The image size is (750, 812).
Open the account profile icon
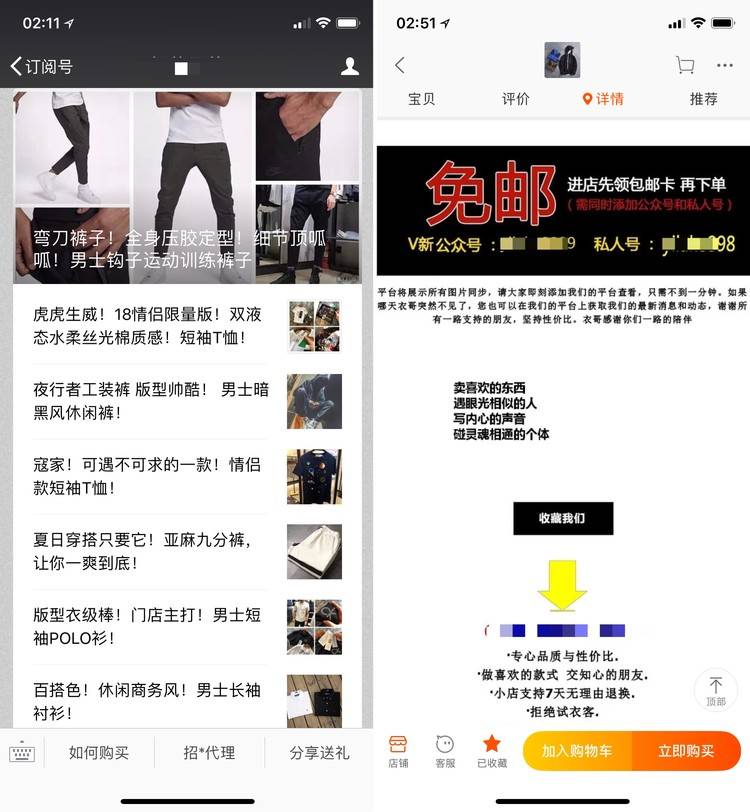tap(350, 67)
